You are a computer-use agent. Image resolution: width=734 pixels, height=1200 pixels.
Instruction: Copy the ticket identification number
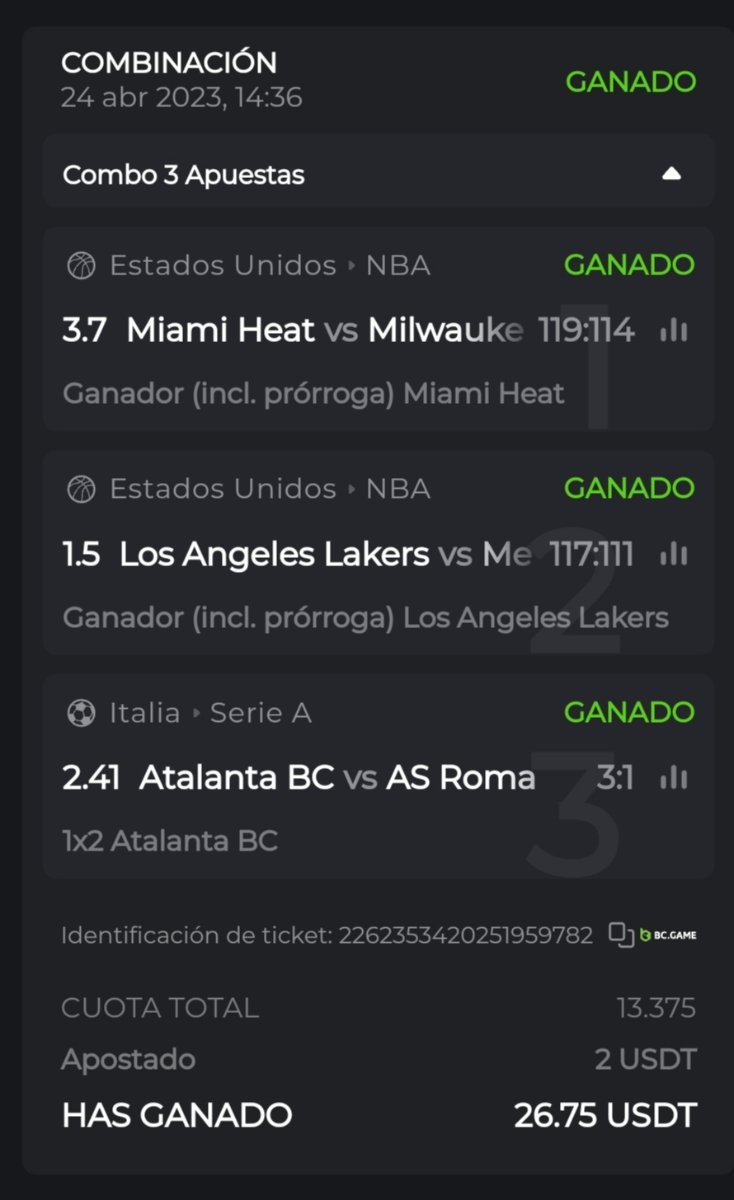pos(621,936)
